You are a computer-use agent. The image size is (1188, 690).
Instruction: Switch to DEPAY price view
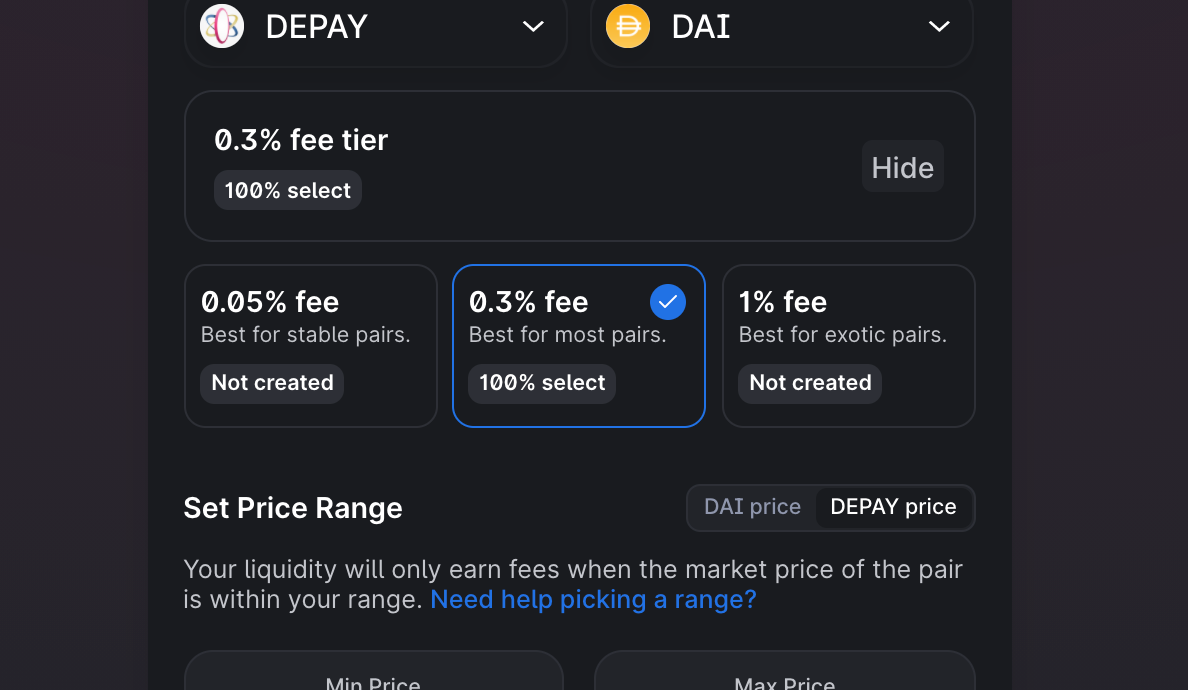pos(893,507)
